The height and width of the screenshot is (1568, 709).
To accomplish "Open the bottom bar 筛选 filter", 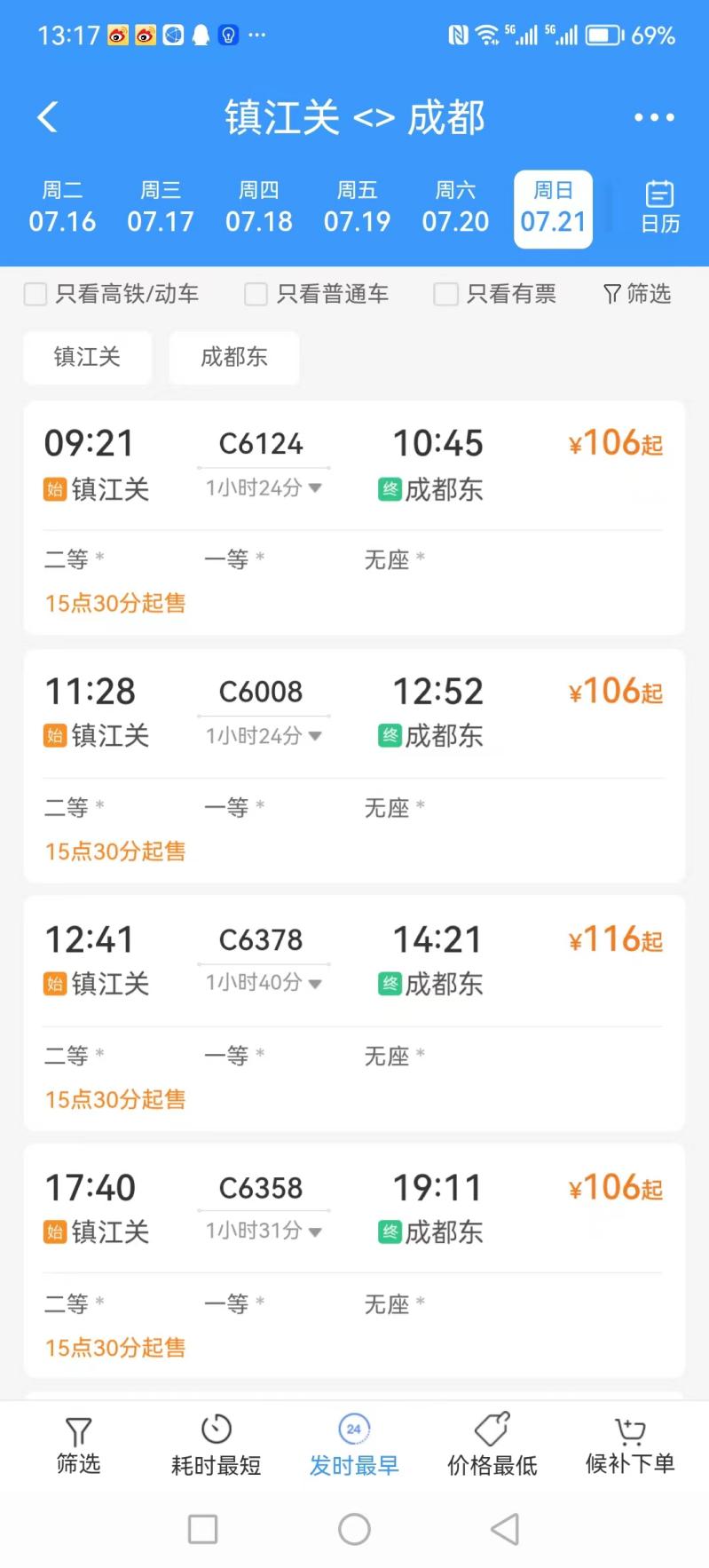I will (x=78, y=1445).
